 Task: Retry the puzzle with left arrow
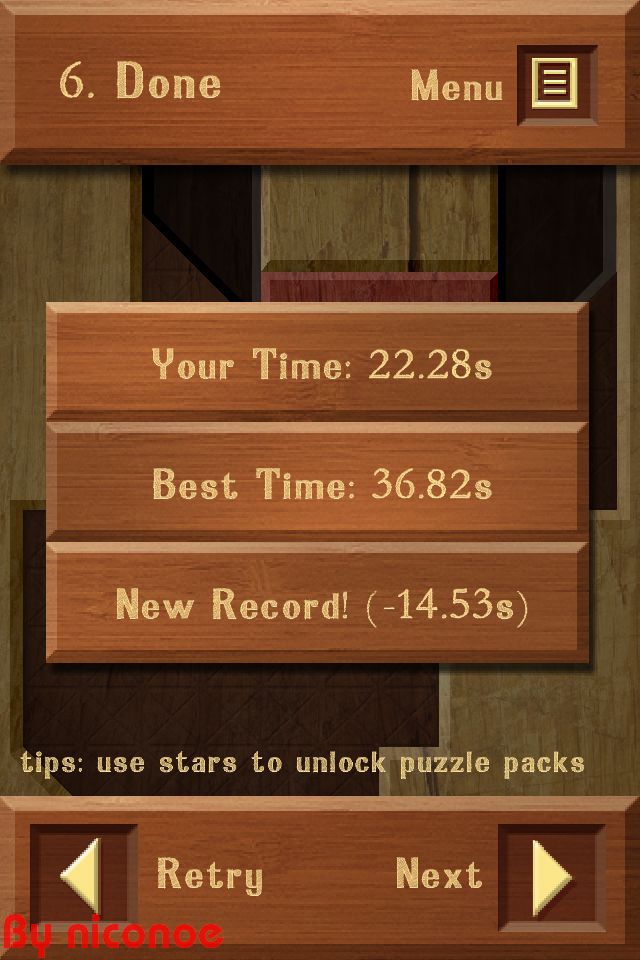pos(84,876)
